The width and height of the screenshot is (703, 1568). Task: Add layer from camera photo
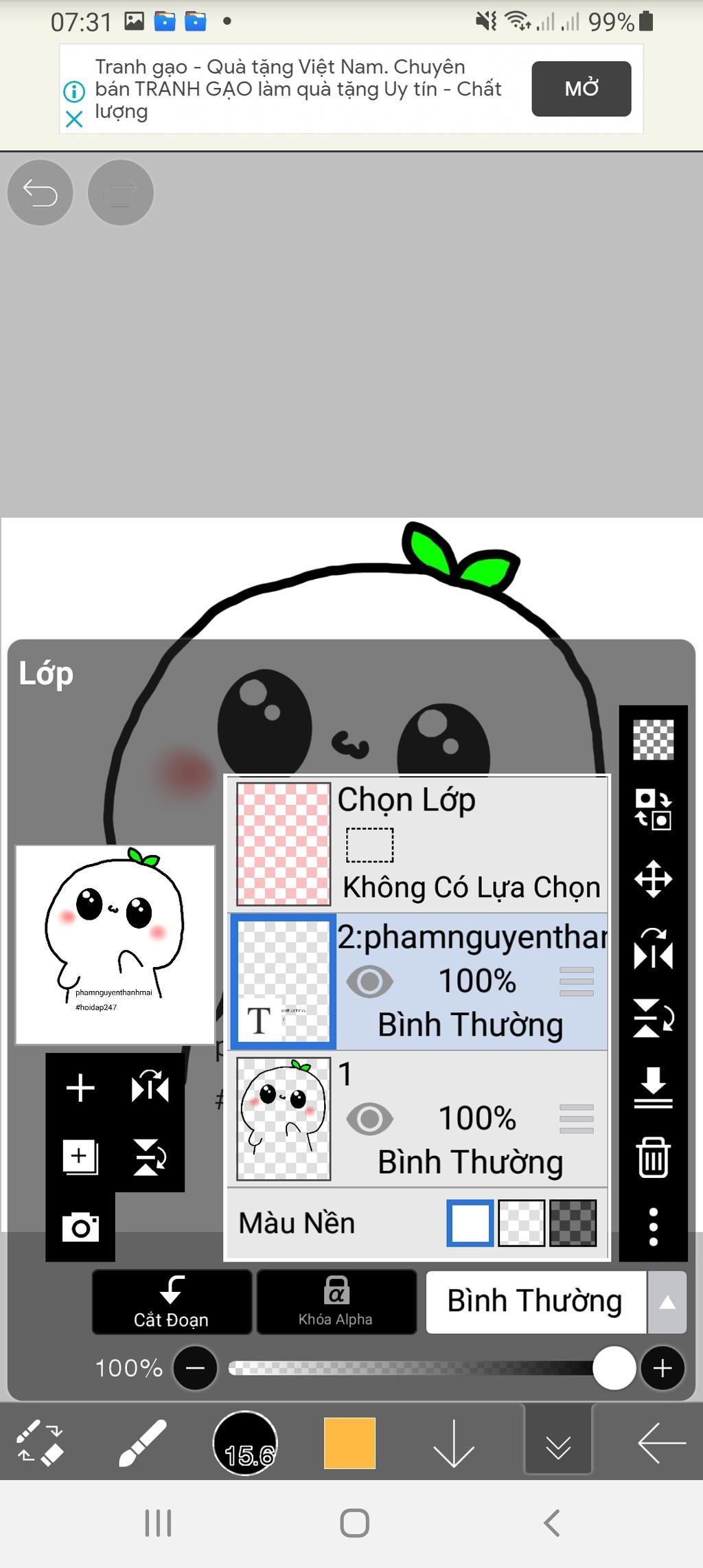[80, 1227]
